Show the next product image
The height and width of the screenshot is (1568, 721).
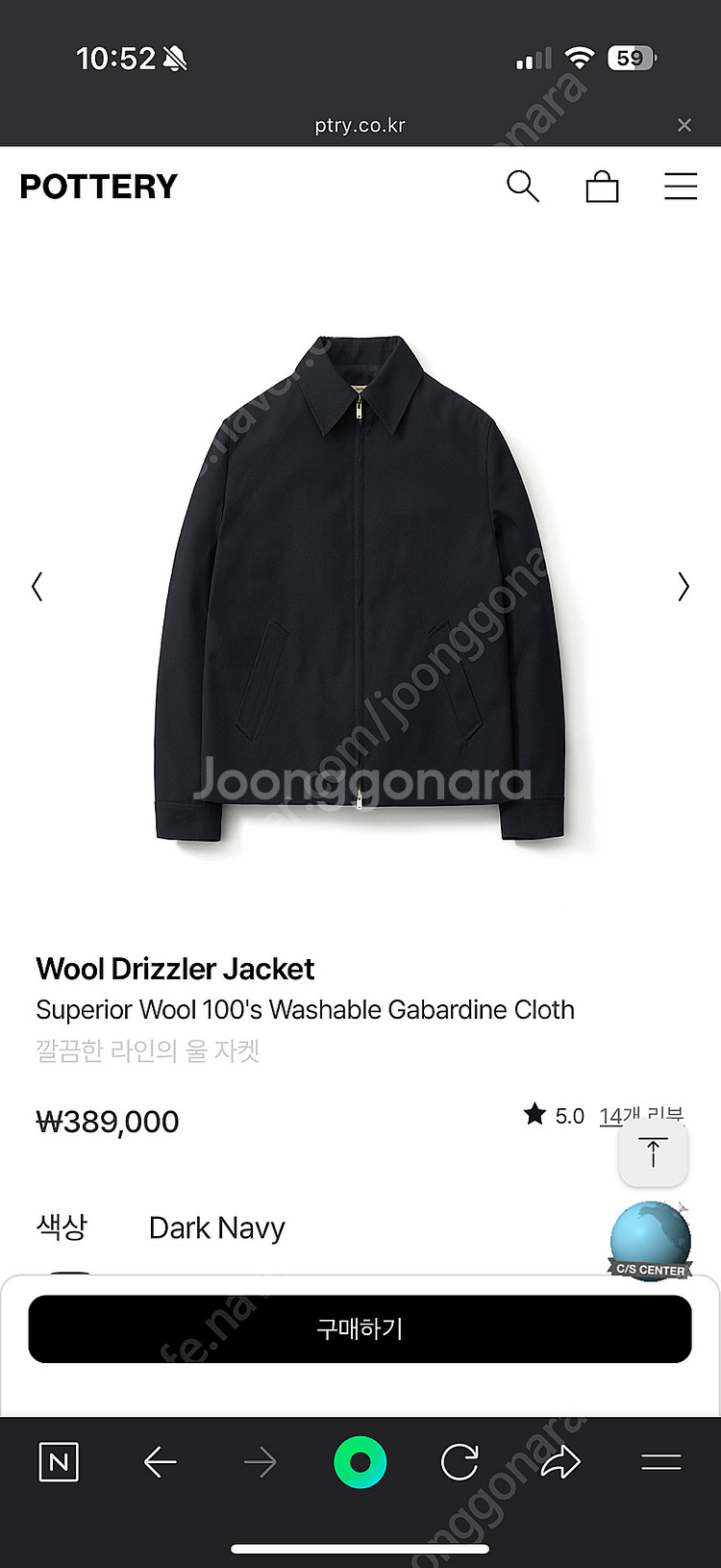(x=684, y=587)
